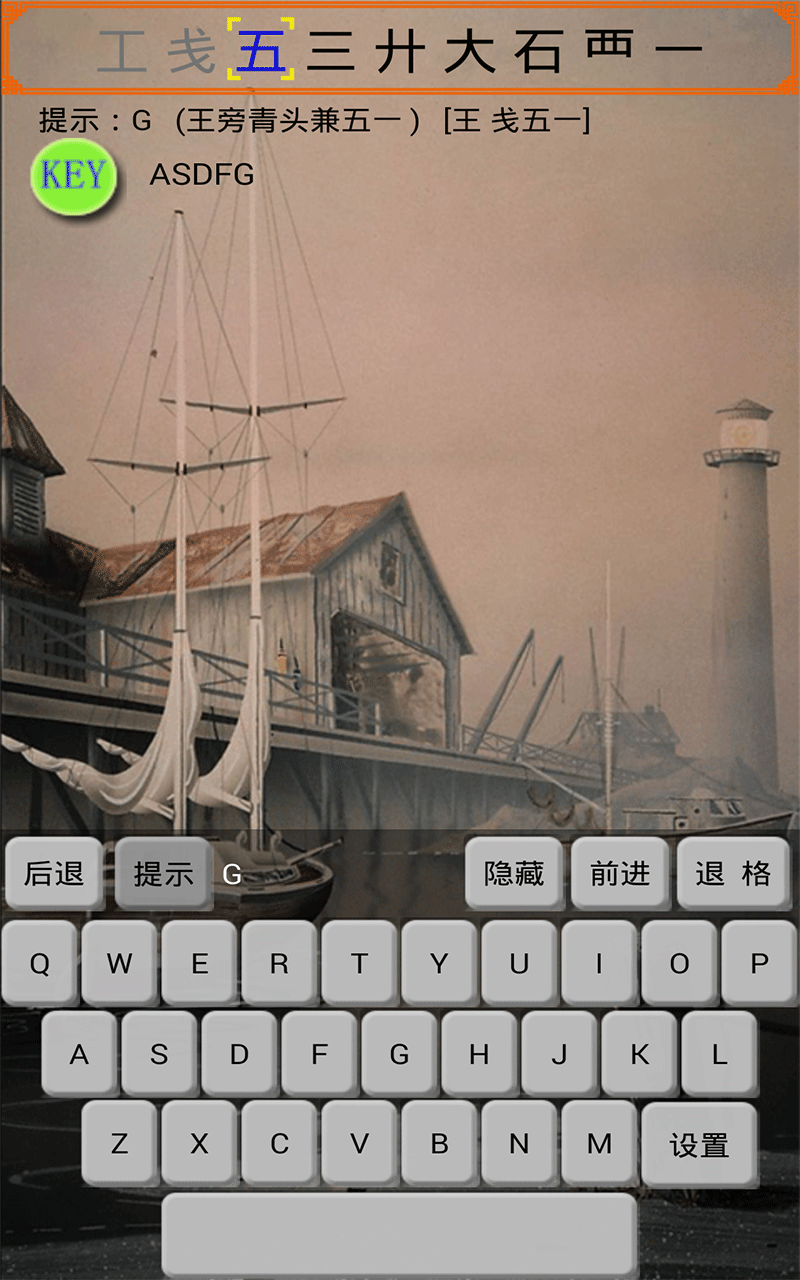Move forward with the 前进 button
800x1280 pixels.
(620, 873)
